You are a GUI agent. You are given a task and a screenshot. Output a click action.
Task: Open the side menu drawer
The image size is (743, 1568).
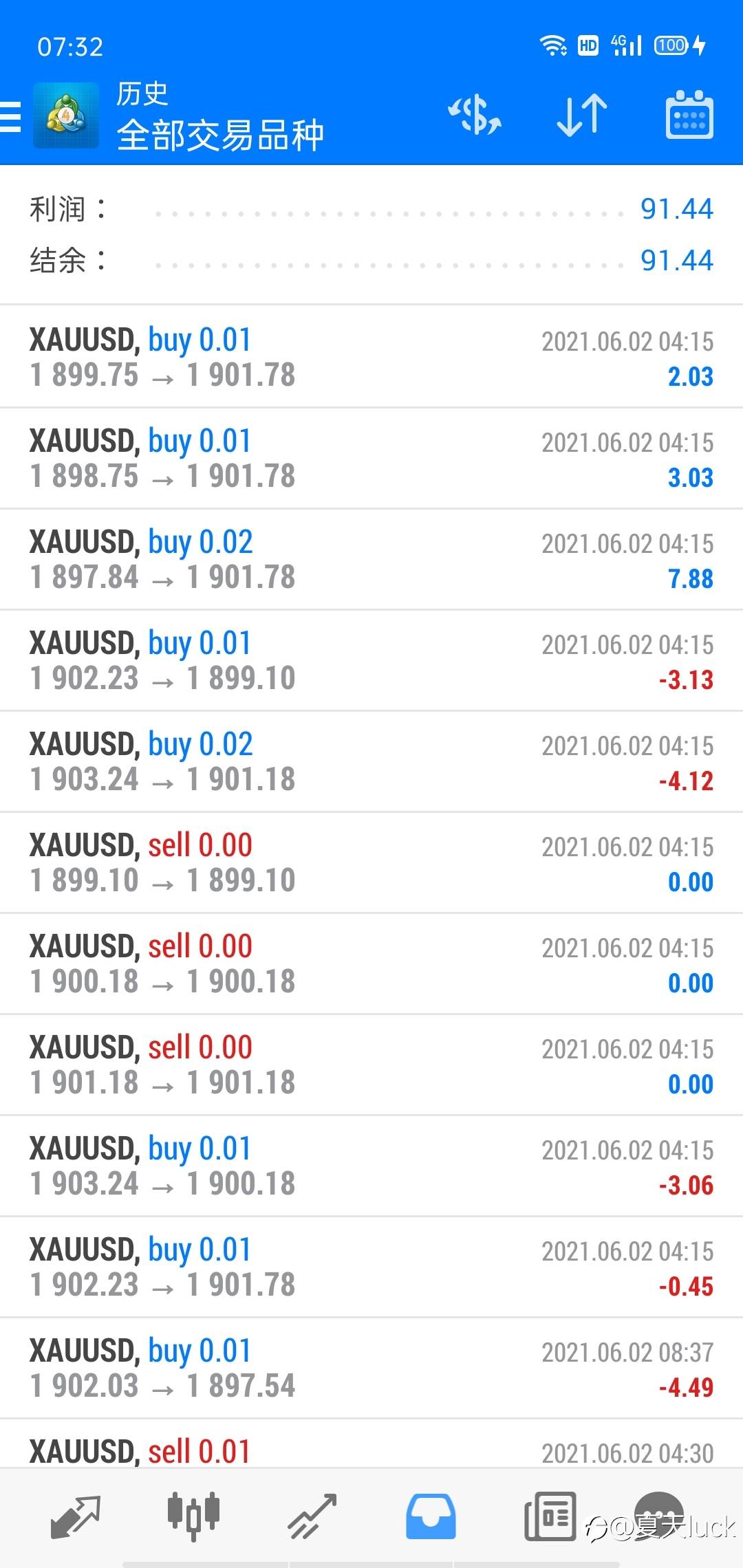pos(11,116)
